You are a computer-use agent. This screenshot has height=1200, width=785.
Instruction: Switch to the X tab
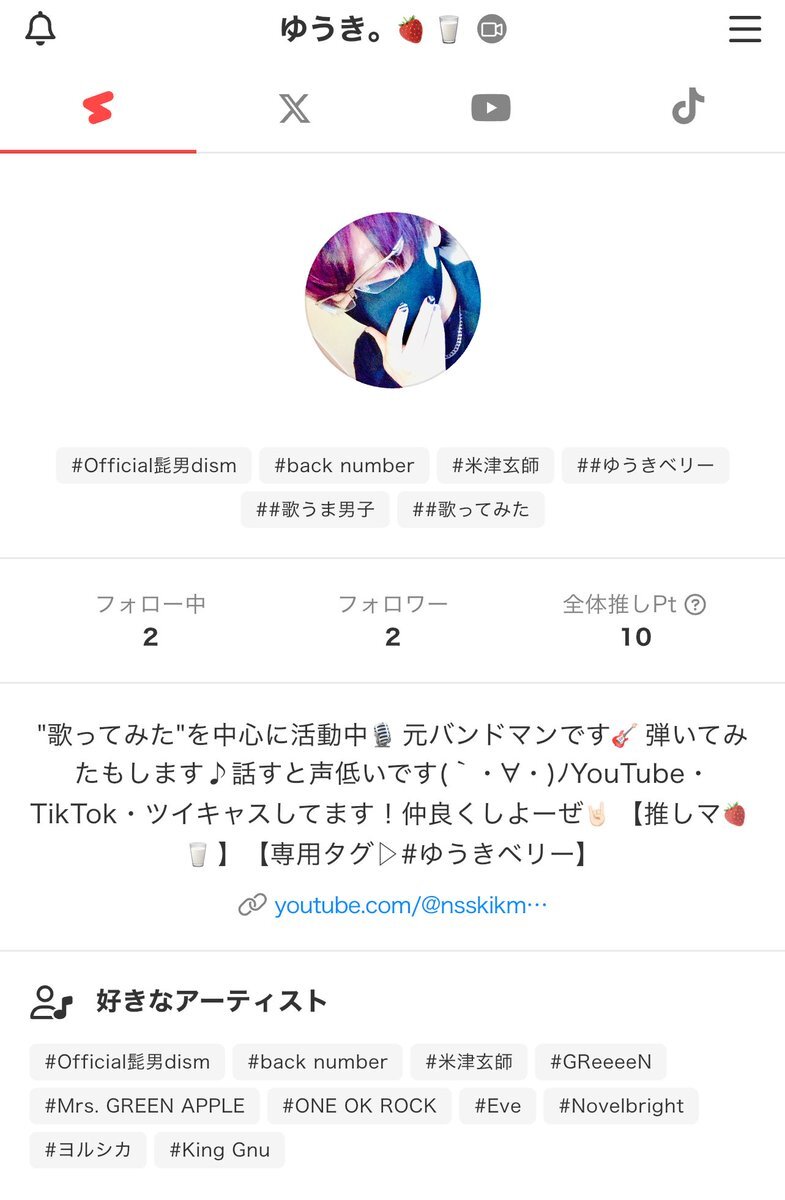tap(294, 108)
